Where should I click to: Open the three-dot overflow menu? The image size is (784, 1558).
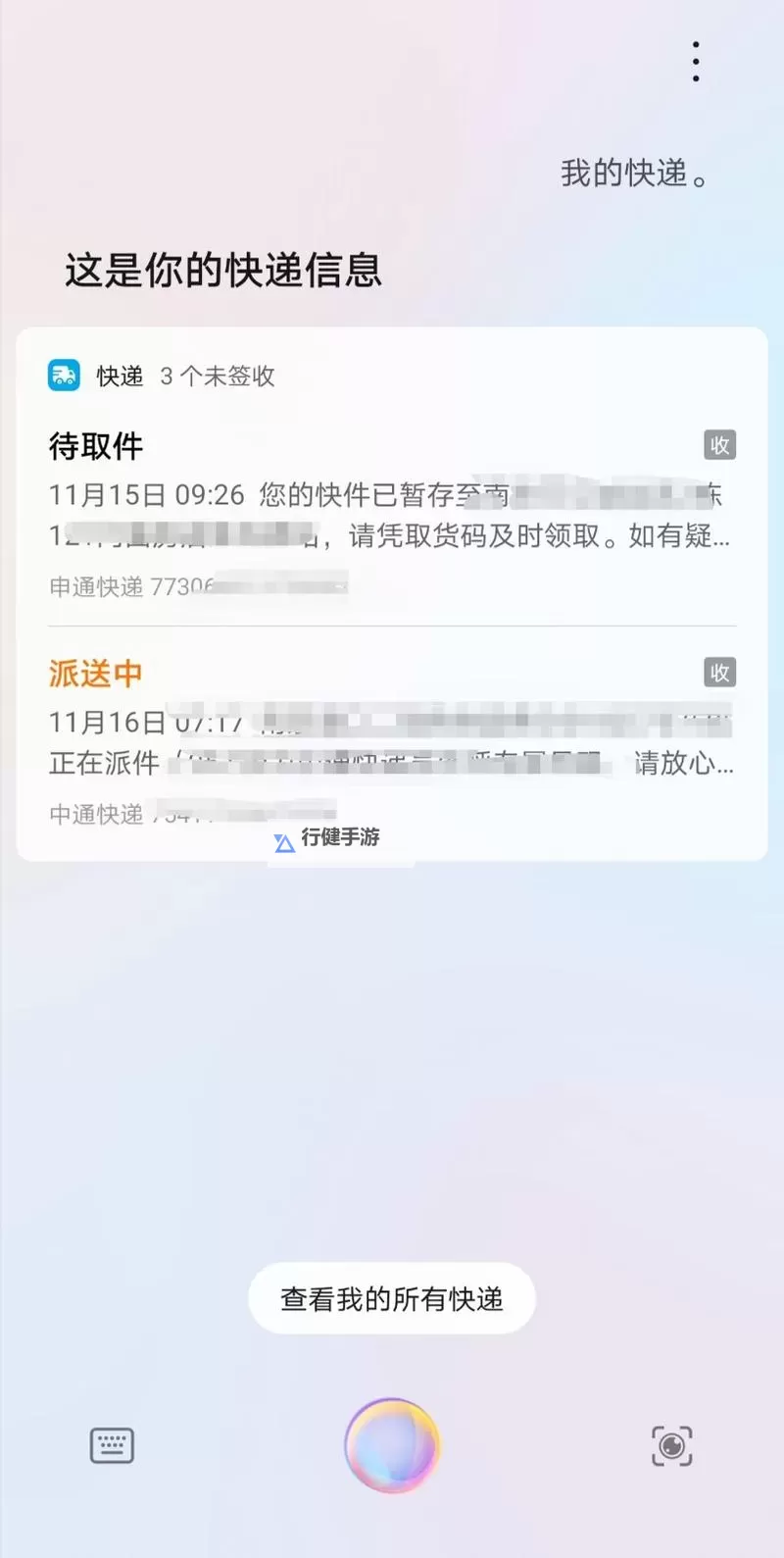[x=695, y=61]
